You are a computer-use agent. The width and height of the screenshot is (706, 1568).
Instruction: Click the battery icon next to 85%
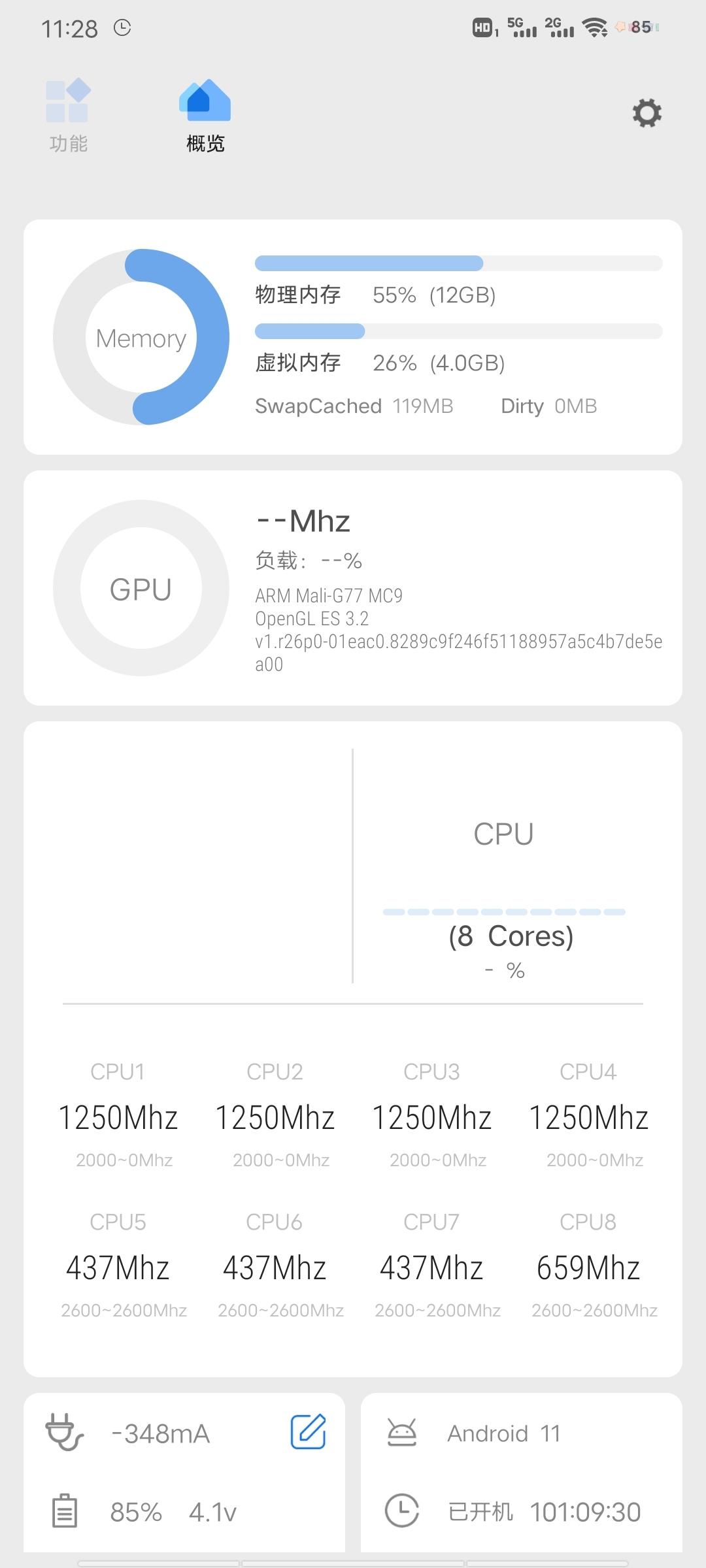coord(65,1511)
